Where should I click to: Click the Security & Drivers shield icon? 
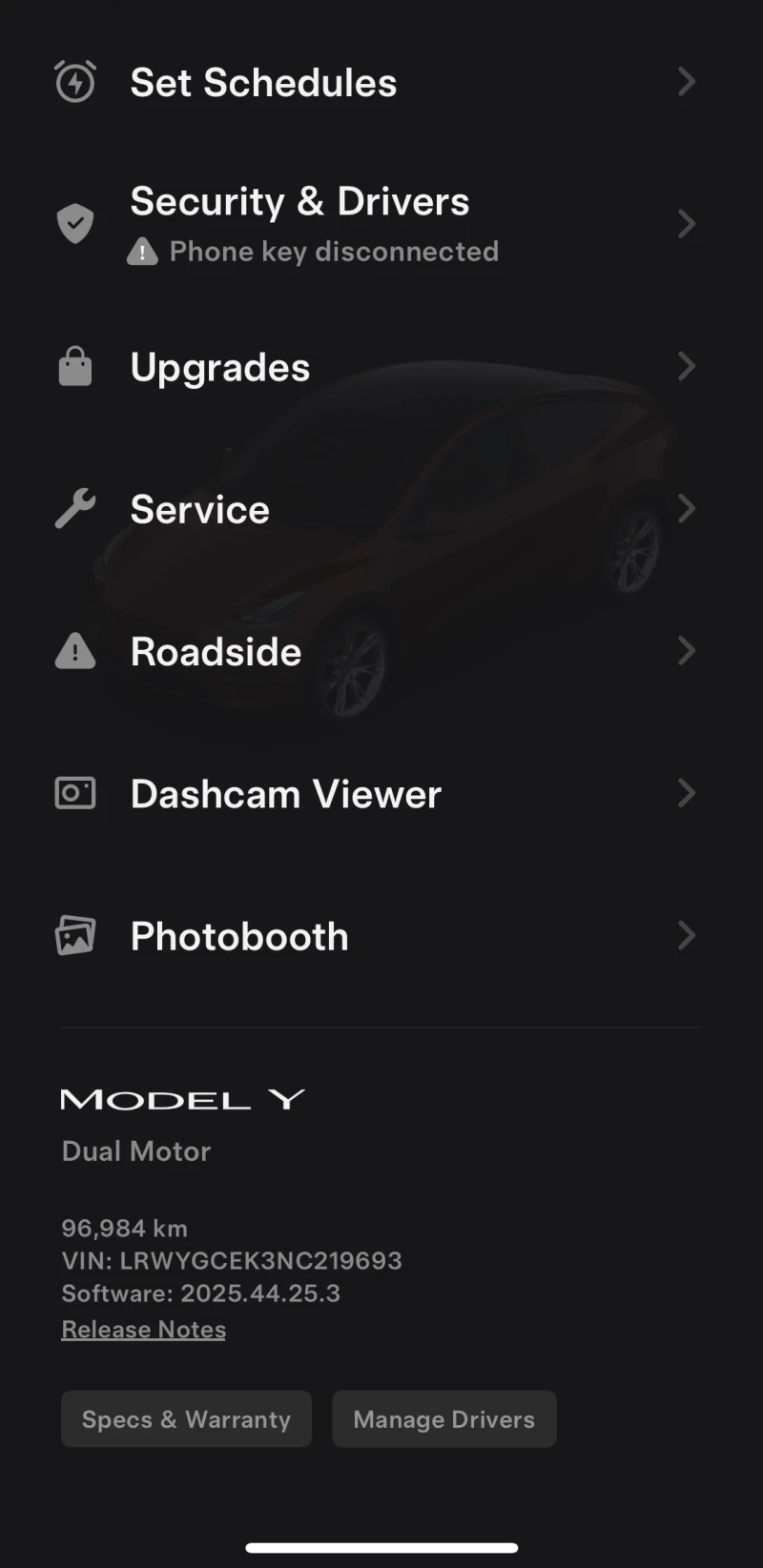coord(75,224)
